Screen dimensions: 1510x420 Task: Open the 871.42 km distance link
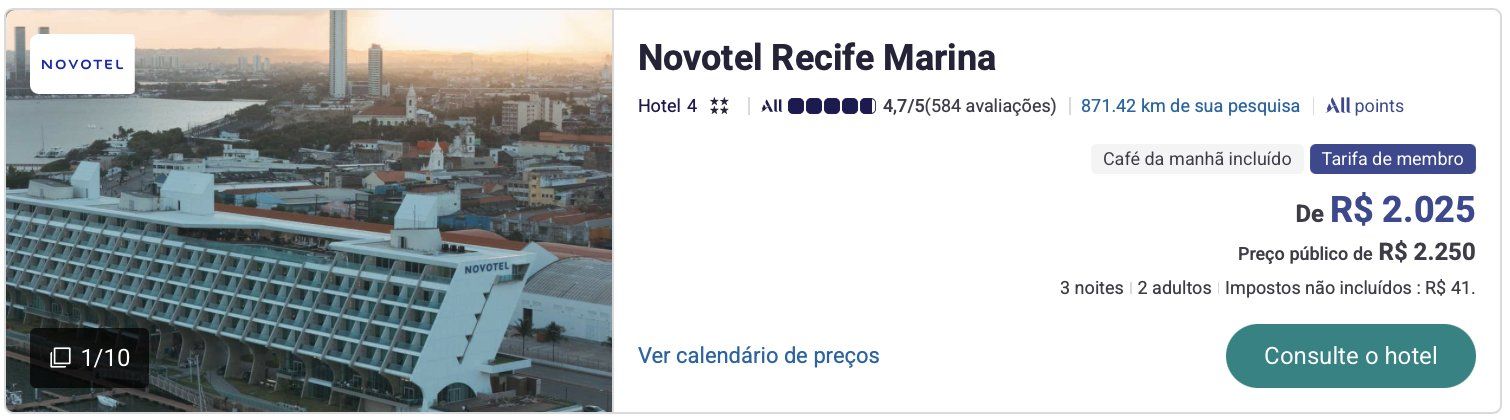(x=1190, y=106)
